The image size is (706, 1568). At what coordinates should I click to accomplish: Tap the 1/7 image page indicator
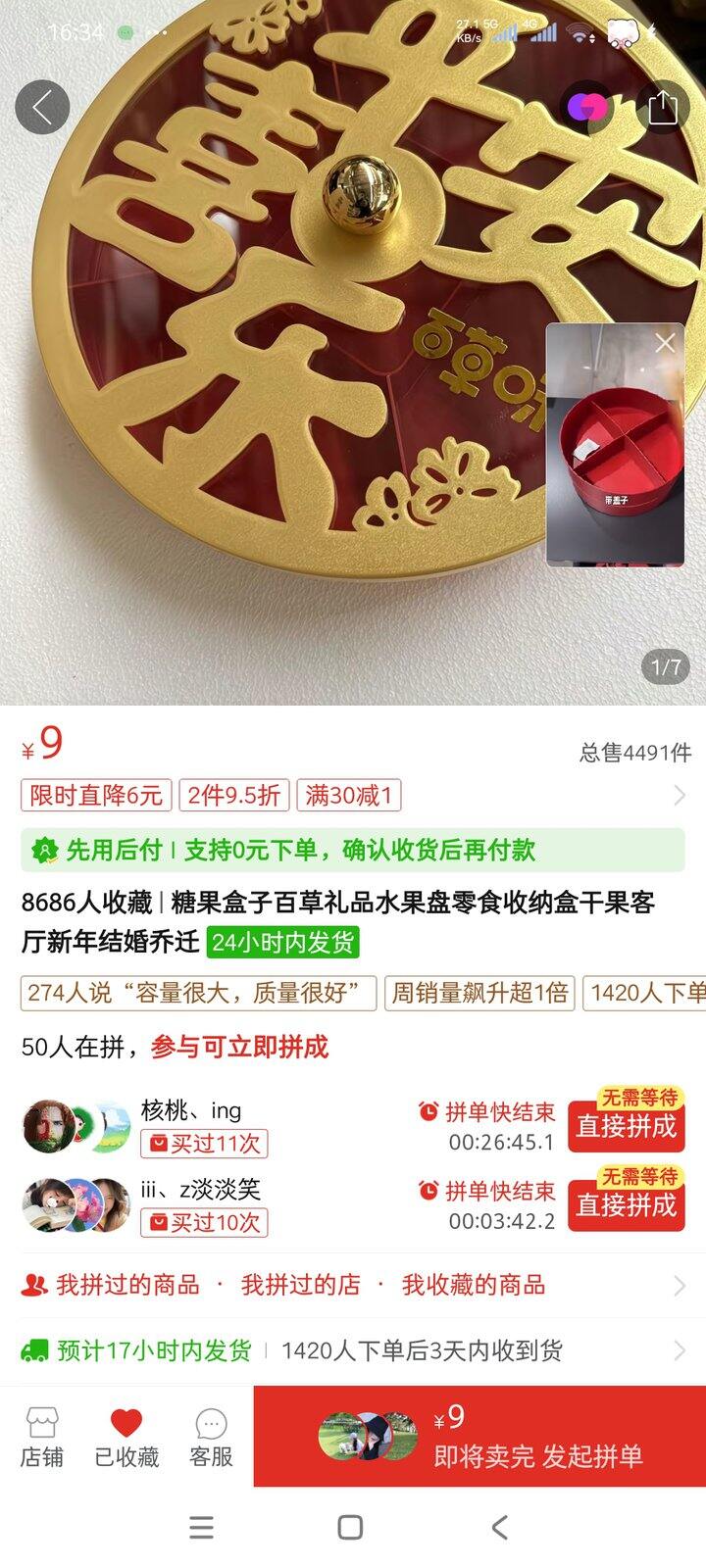[665, 664]
